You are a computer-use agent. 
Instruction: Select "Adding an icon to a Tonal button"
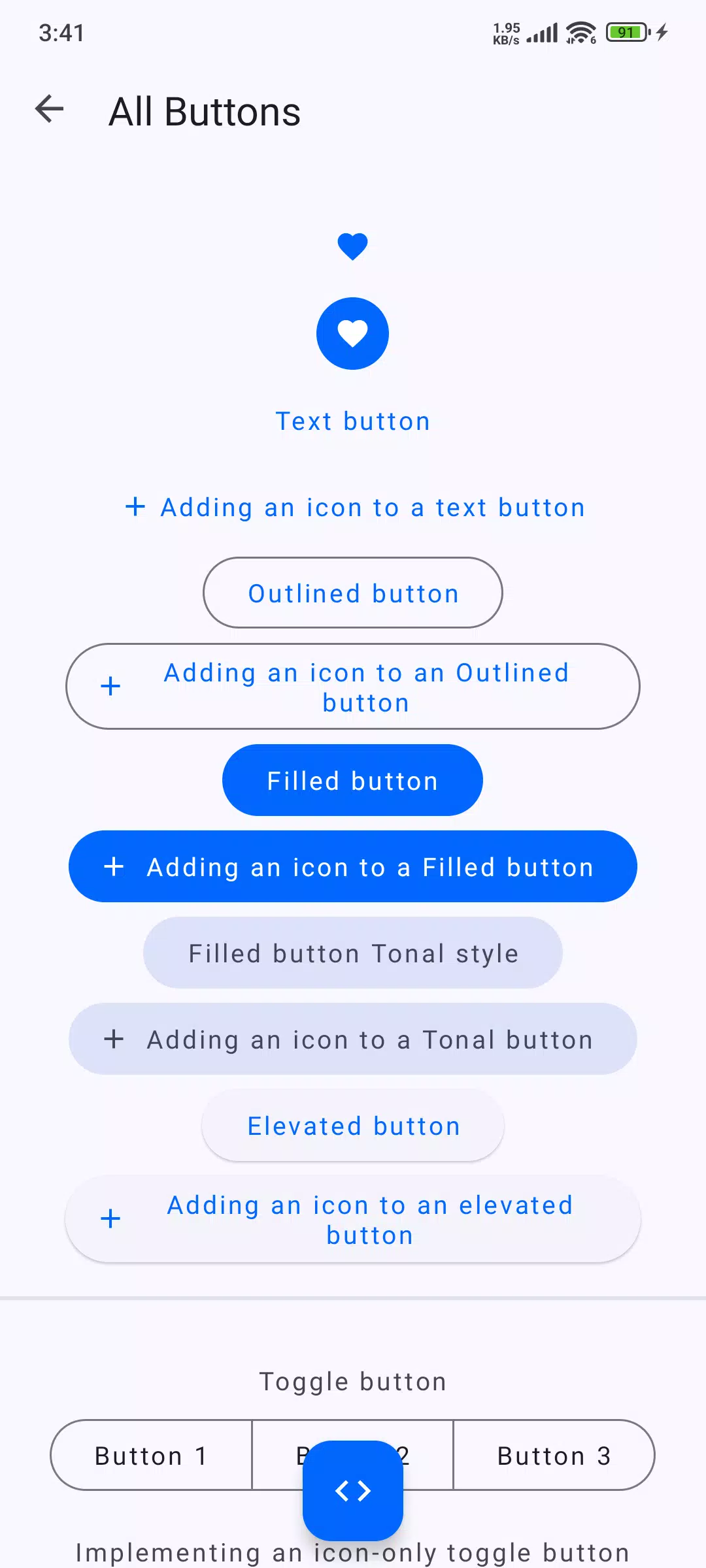click(x=353, y=1039)
